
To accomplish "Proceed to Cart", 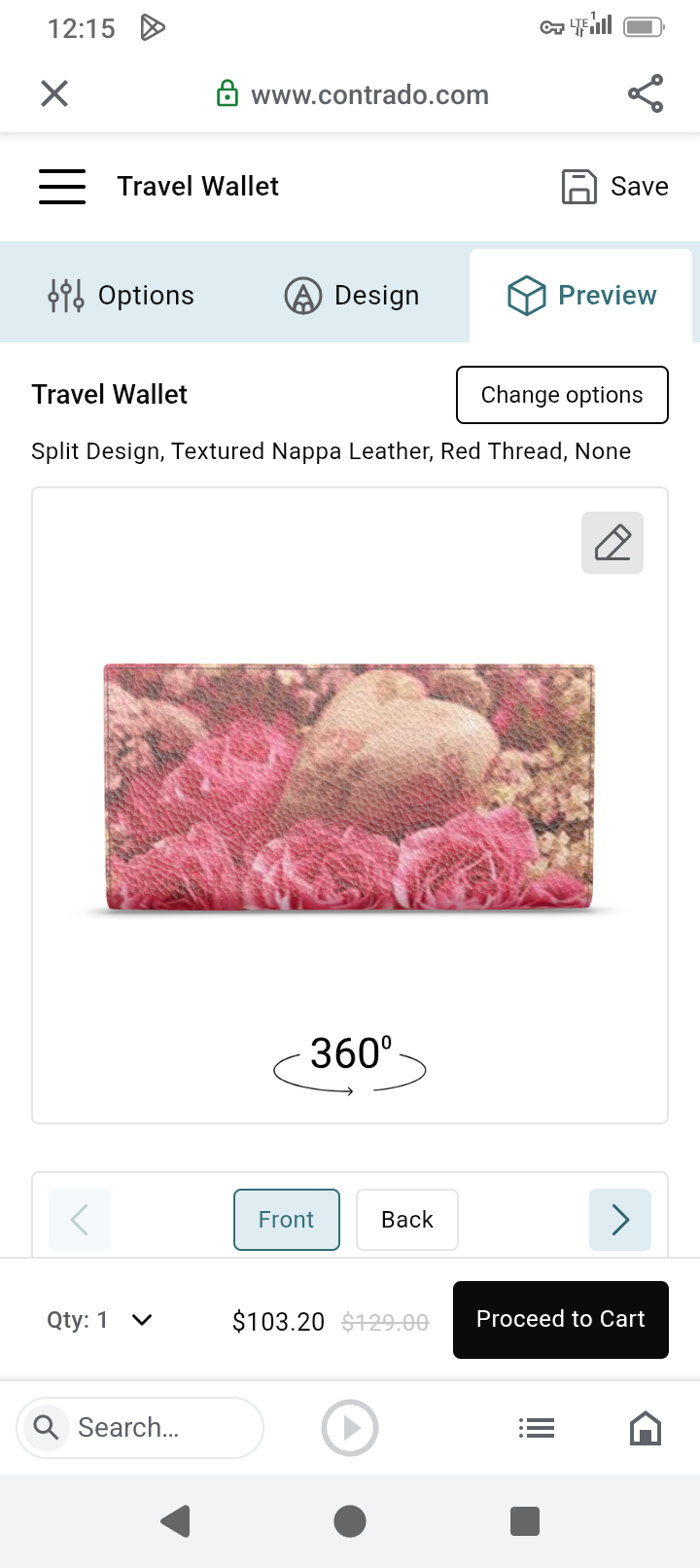I will click(x=561, y=1320).
